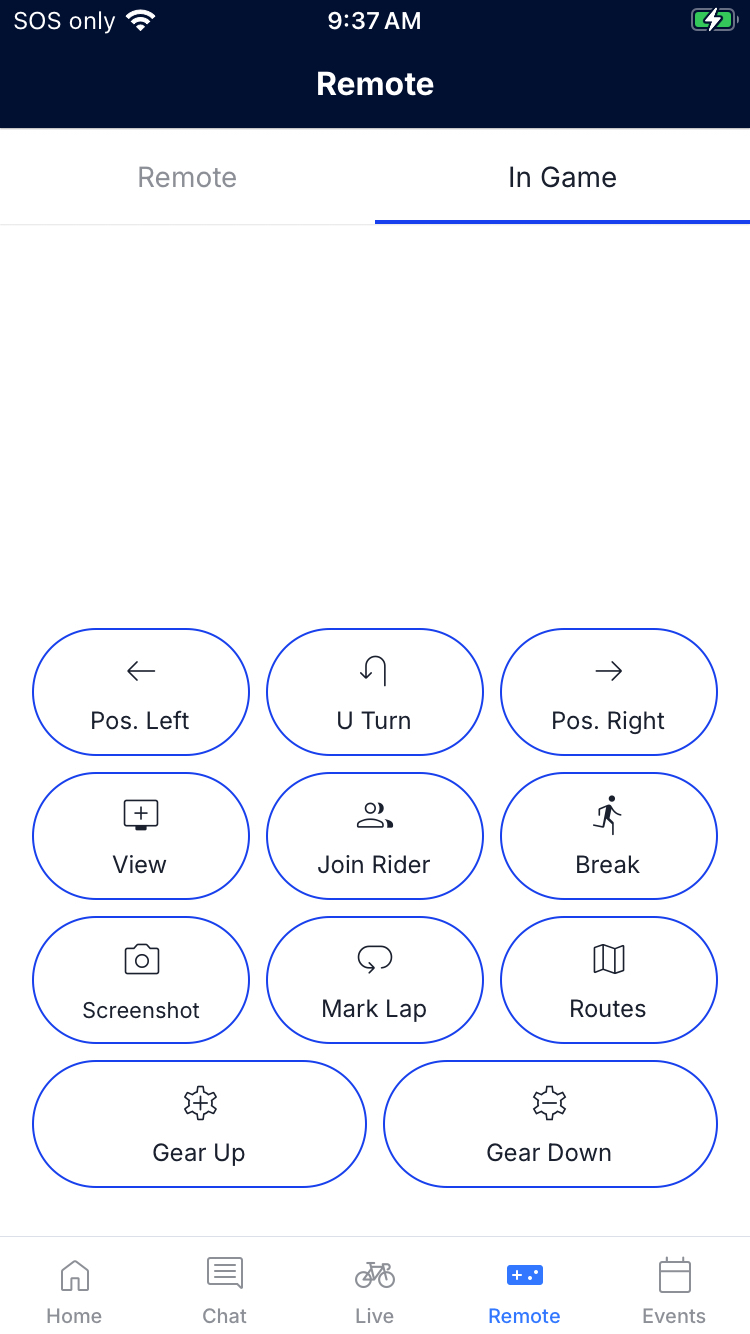Tap the Mark Lap loop icon
Viewport: 750px width, 1334px height.
374,959
